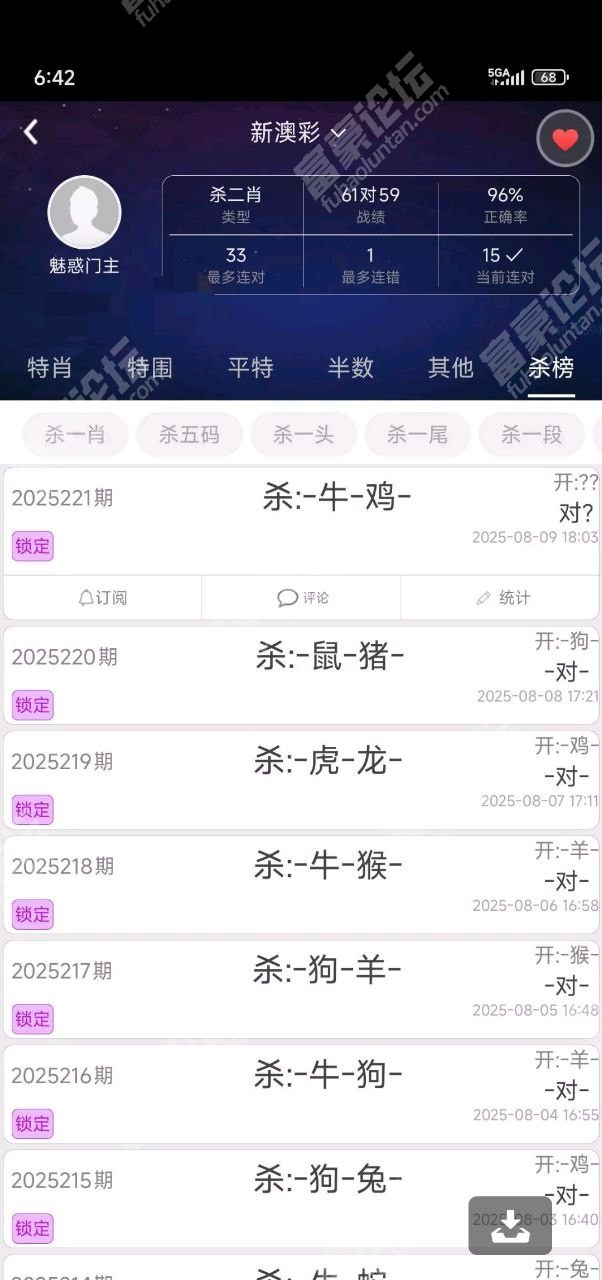602x1280 pixels.
Task: Switch to the 特围 tab
Action: (x=150, y=367)
